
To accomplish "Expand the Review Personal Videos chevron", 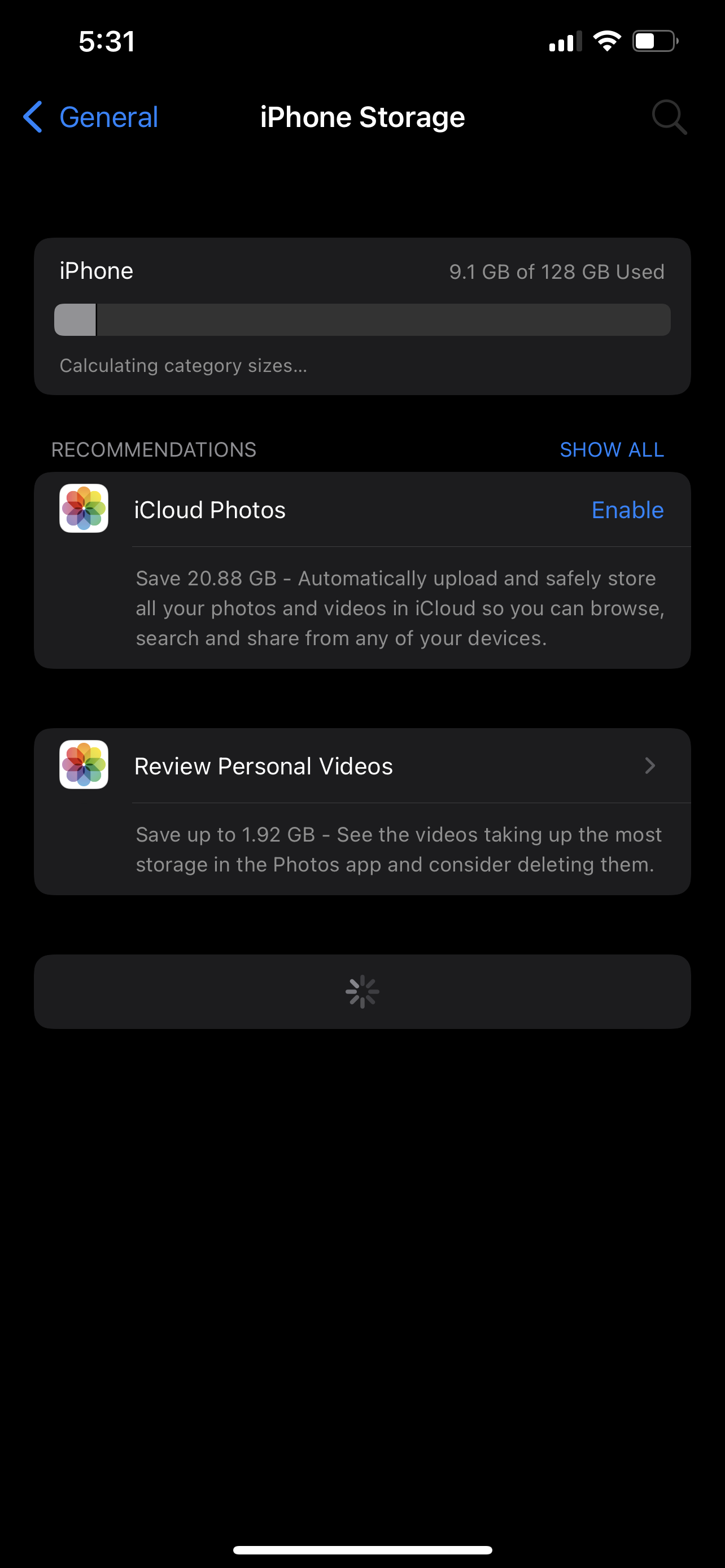I will [650, 766].
